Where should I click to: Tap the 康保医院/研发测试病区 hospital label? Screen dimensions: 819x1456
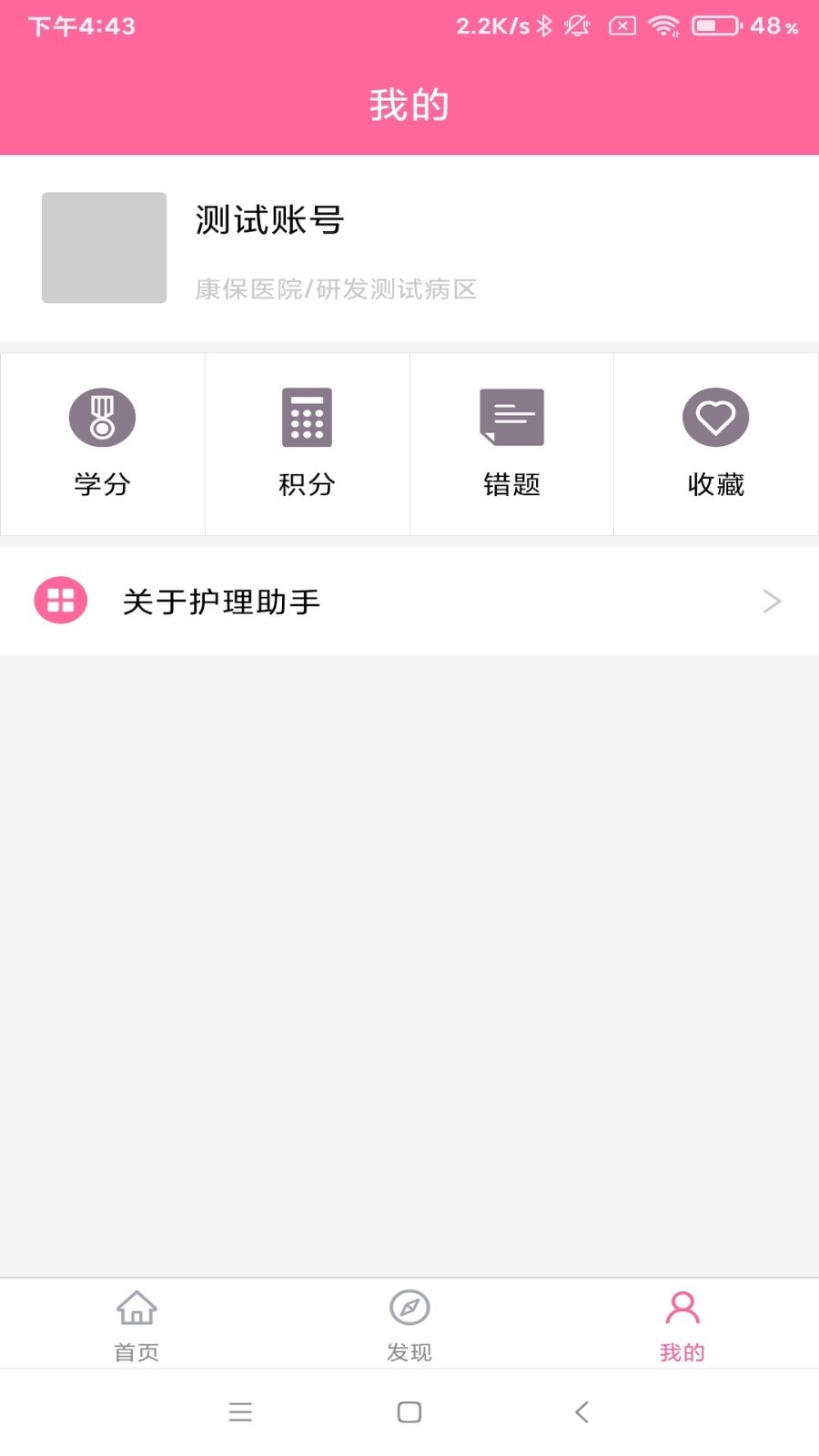(x=337, y=289)
